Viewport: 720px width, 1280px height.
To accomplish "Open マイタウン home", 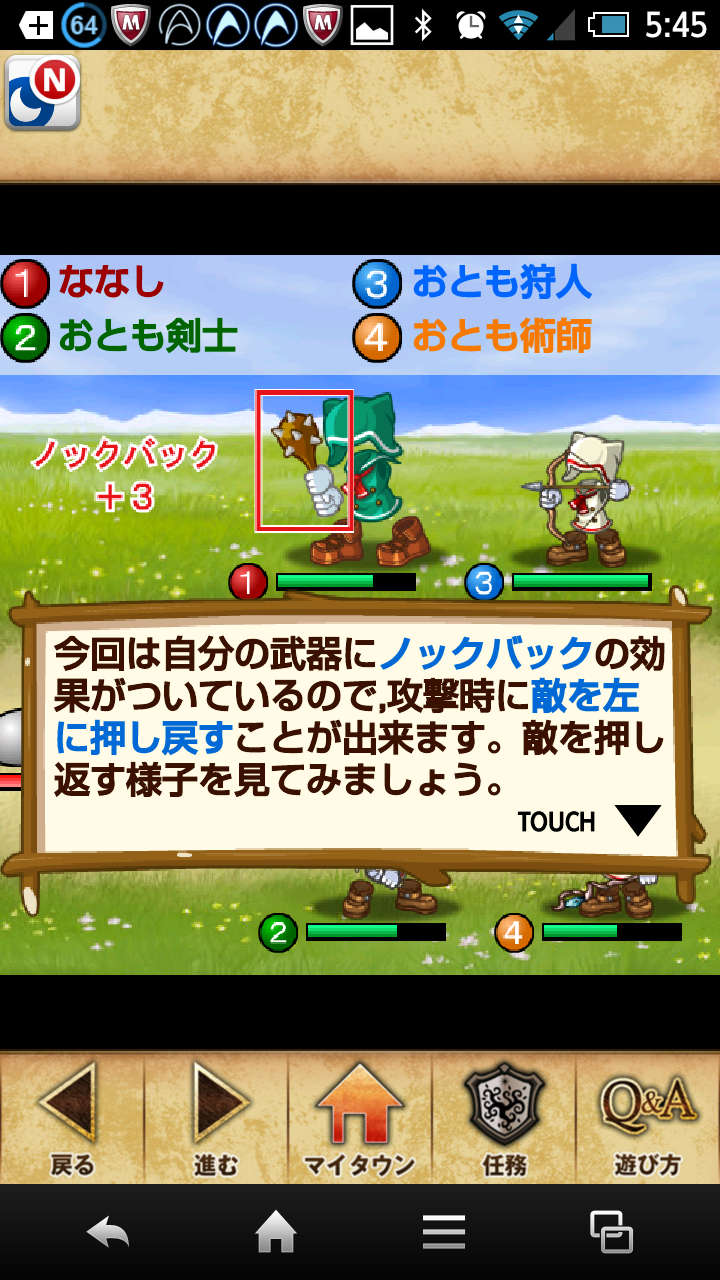I will [360, 1118].
